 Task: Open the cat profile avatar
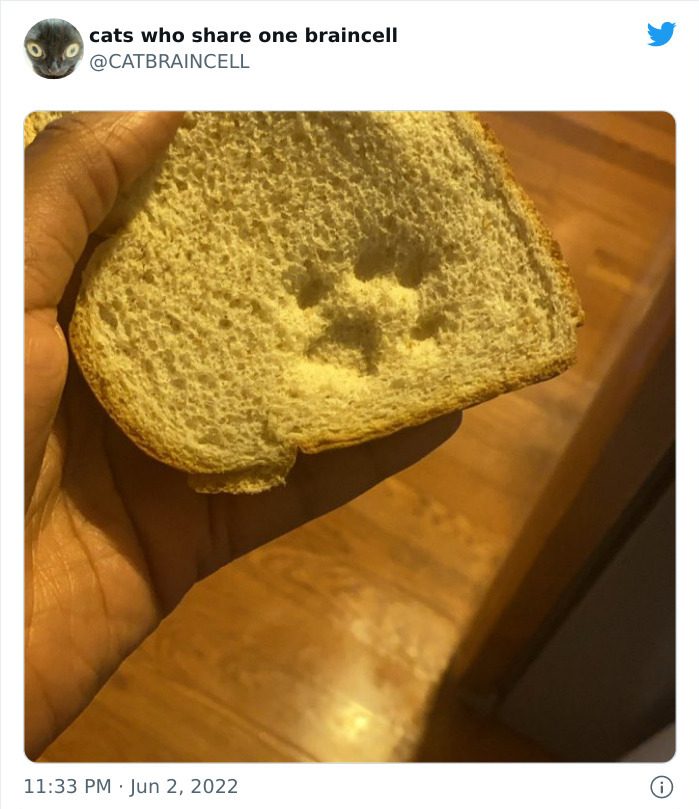click(x=54, y=48)
